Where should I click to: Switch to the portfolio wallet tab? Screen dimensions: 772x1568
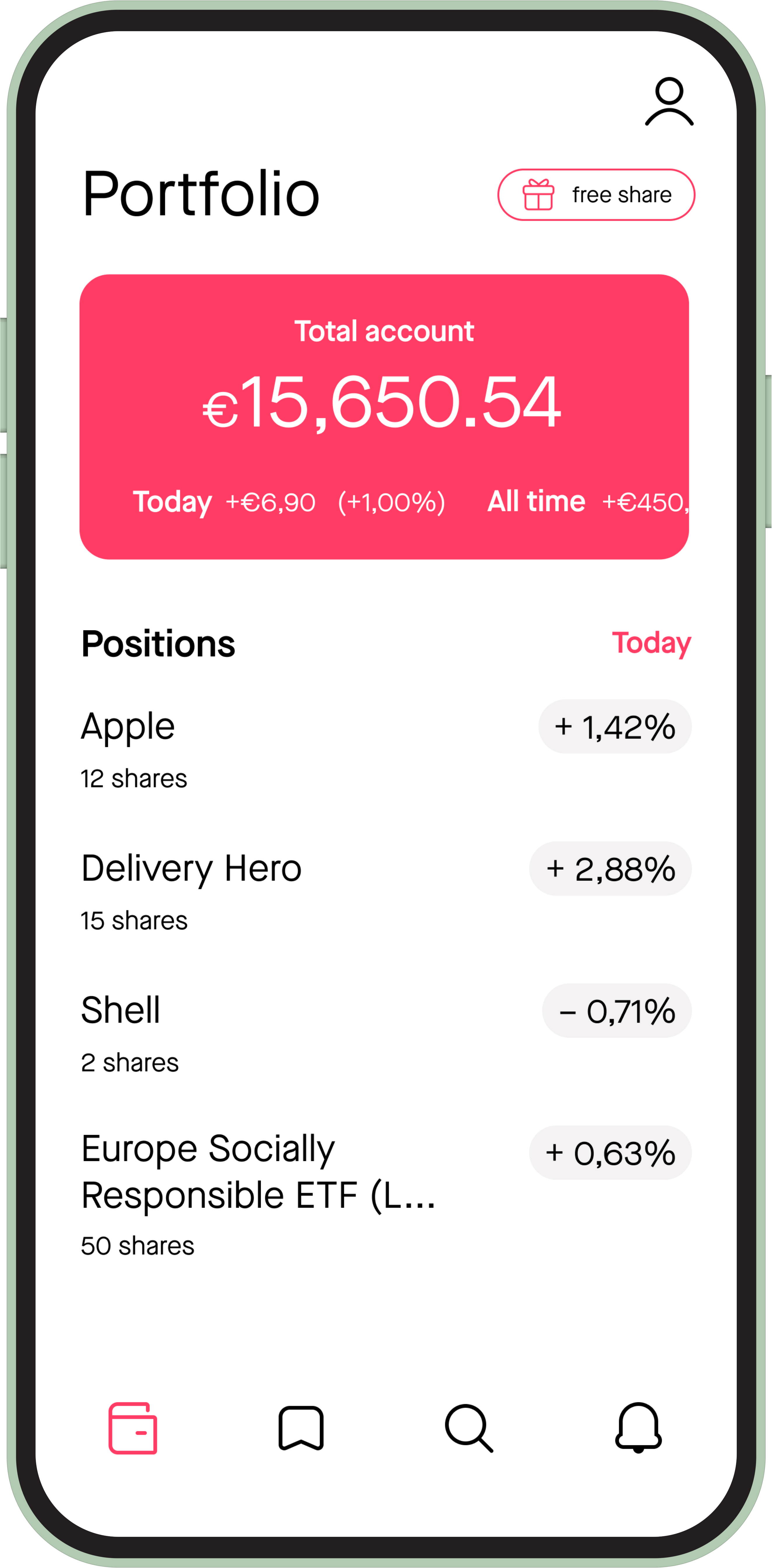pyautogui.click(x=133, y=1428)
